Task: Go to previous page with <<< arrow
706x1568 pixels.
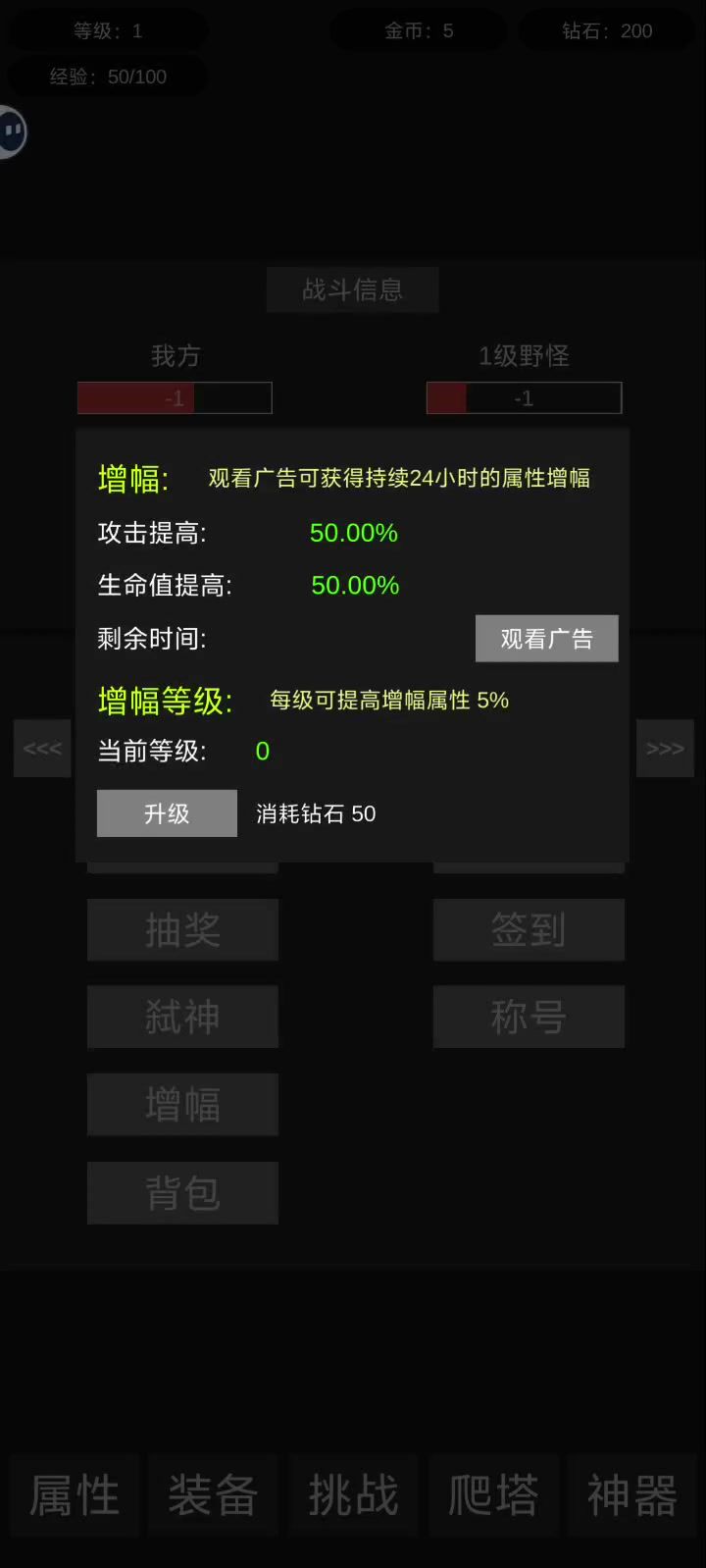Action: click(x=42, y=749)
